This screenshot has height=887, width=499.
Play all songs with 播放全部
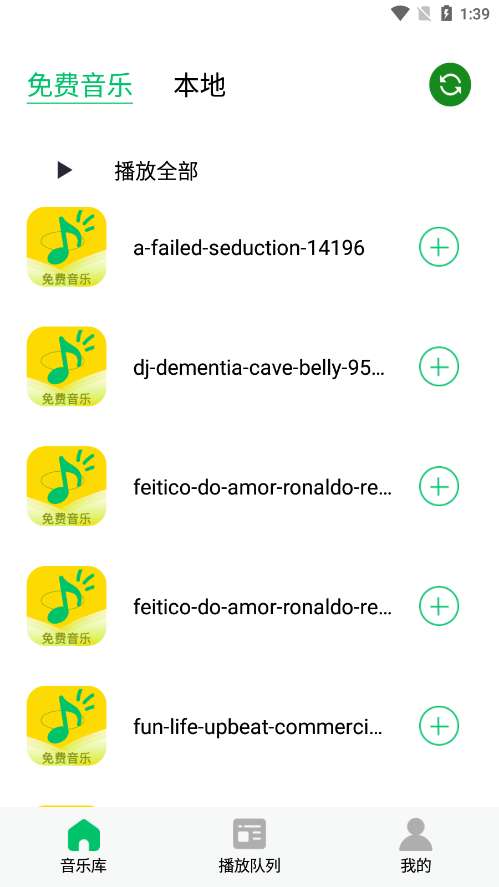pos(156,170)
